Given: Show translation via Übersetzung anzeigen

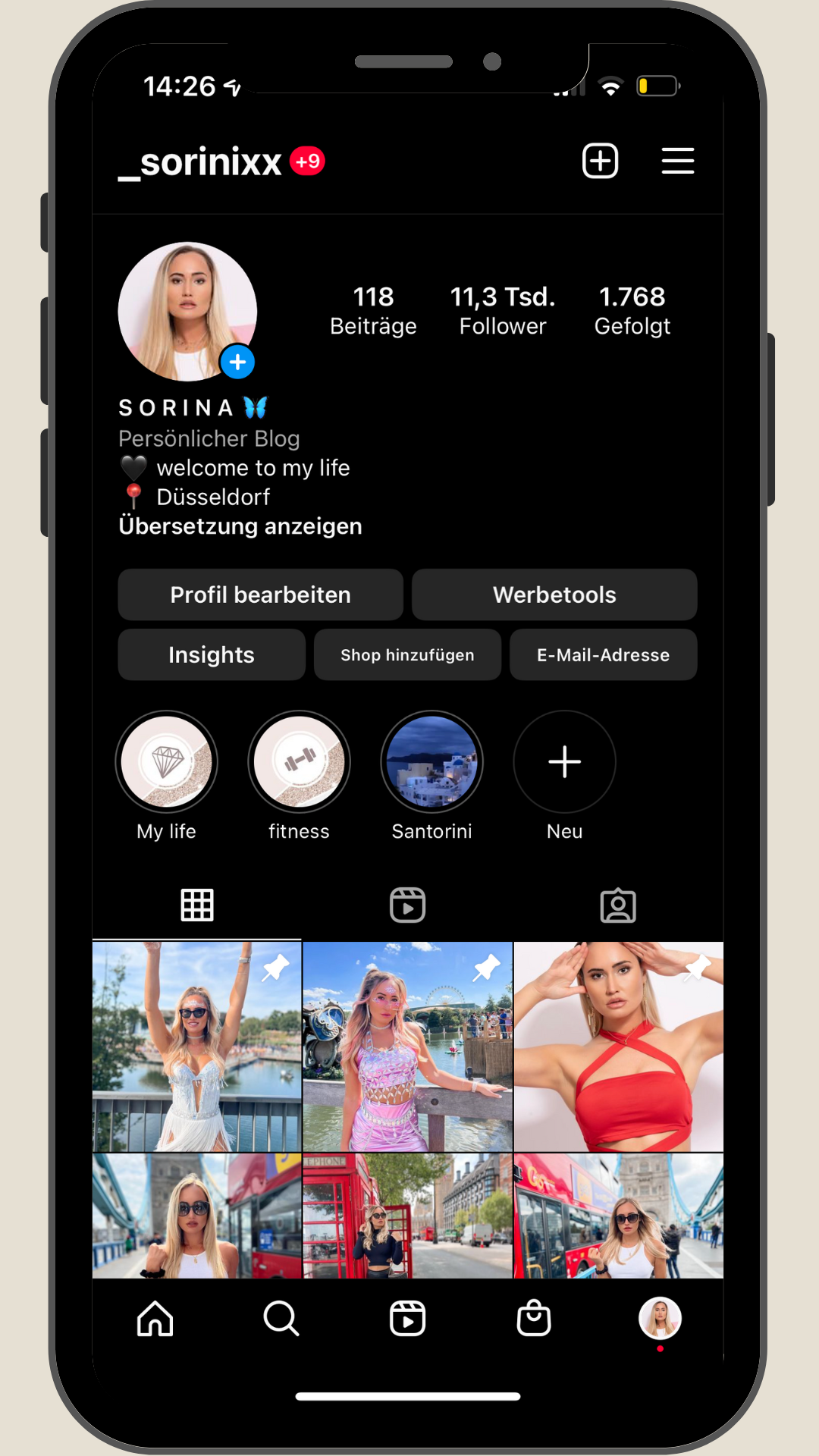Looking at the screenshot, I should [240, 526].
